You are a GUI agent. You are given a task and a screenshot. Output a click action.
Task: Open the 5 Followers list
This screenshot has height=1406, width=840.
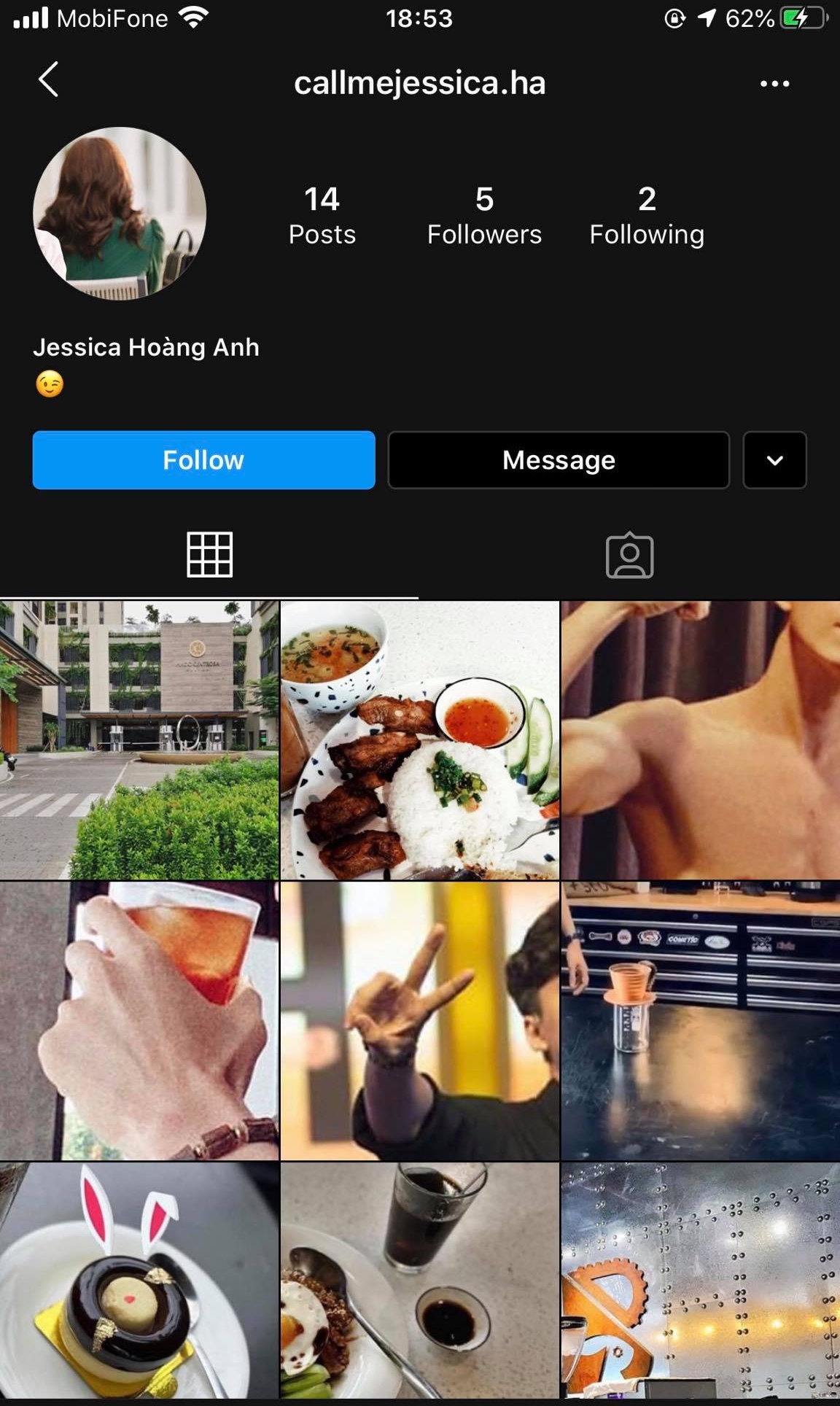[x=484, y=215]
